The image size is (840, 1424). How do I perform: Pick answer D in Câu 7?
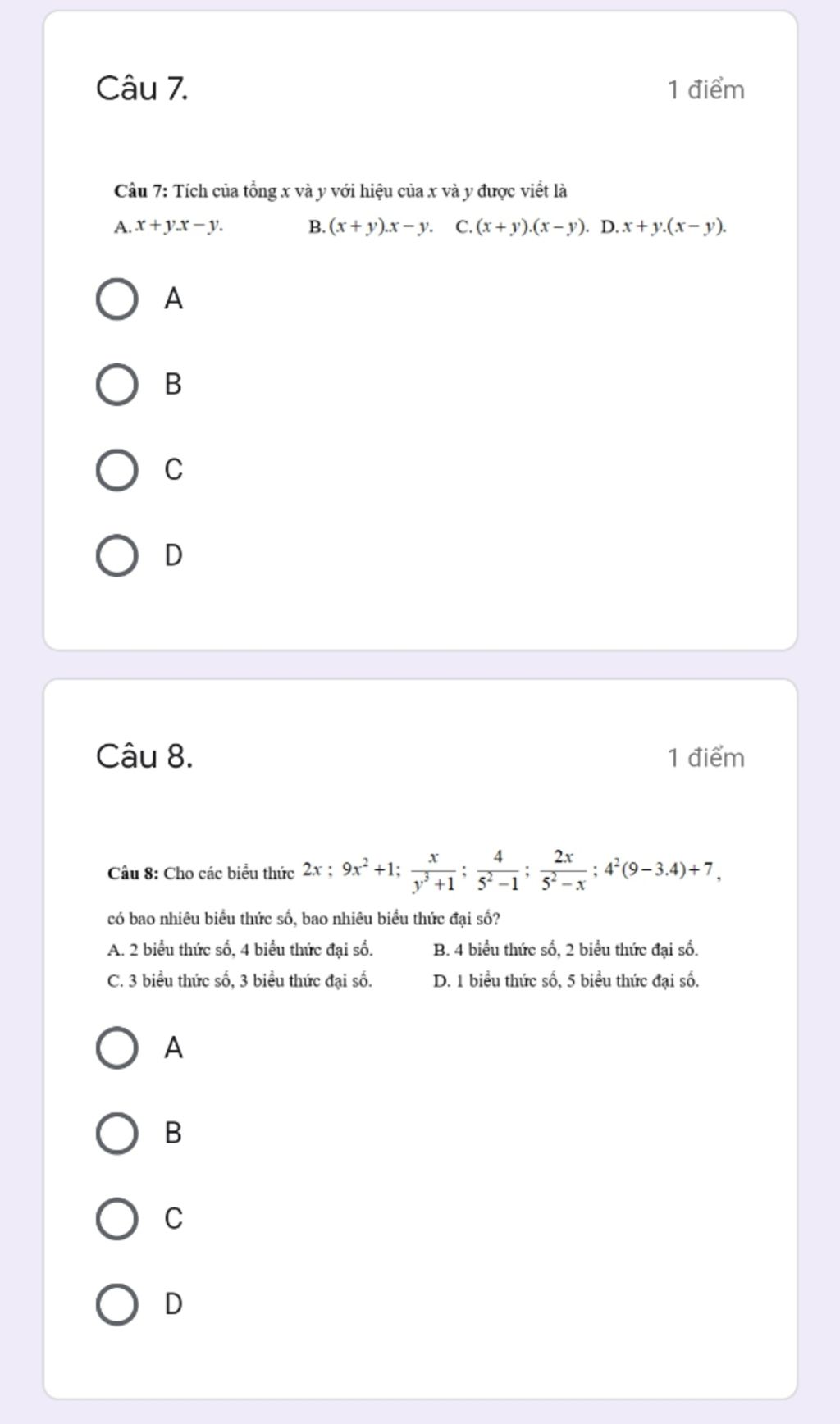[117, 555]
